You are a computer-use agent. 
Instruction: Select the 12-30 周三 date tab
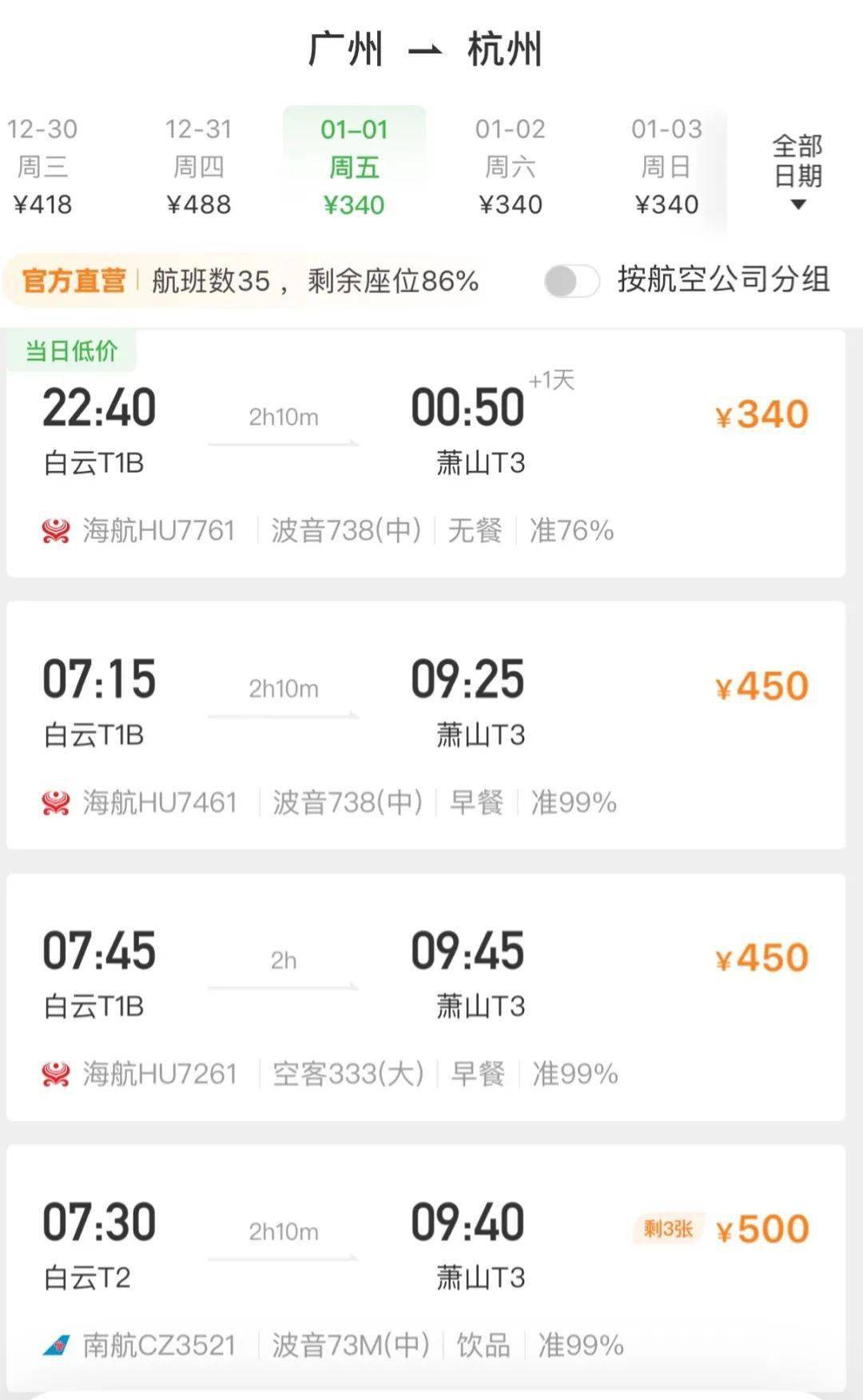43,167
